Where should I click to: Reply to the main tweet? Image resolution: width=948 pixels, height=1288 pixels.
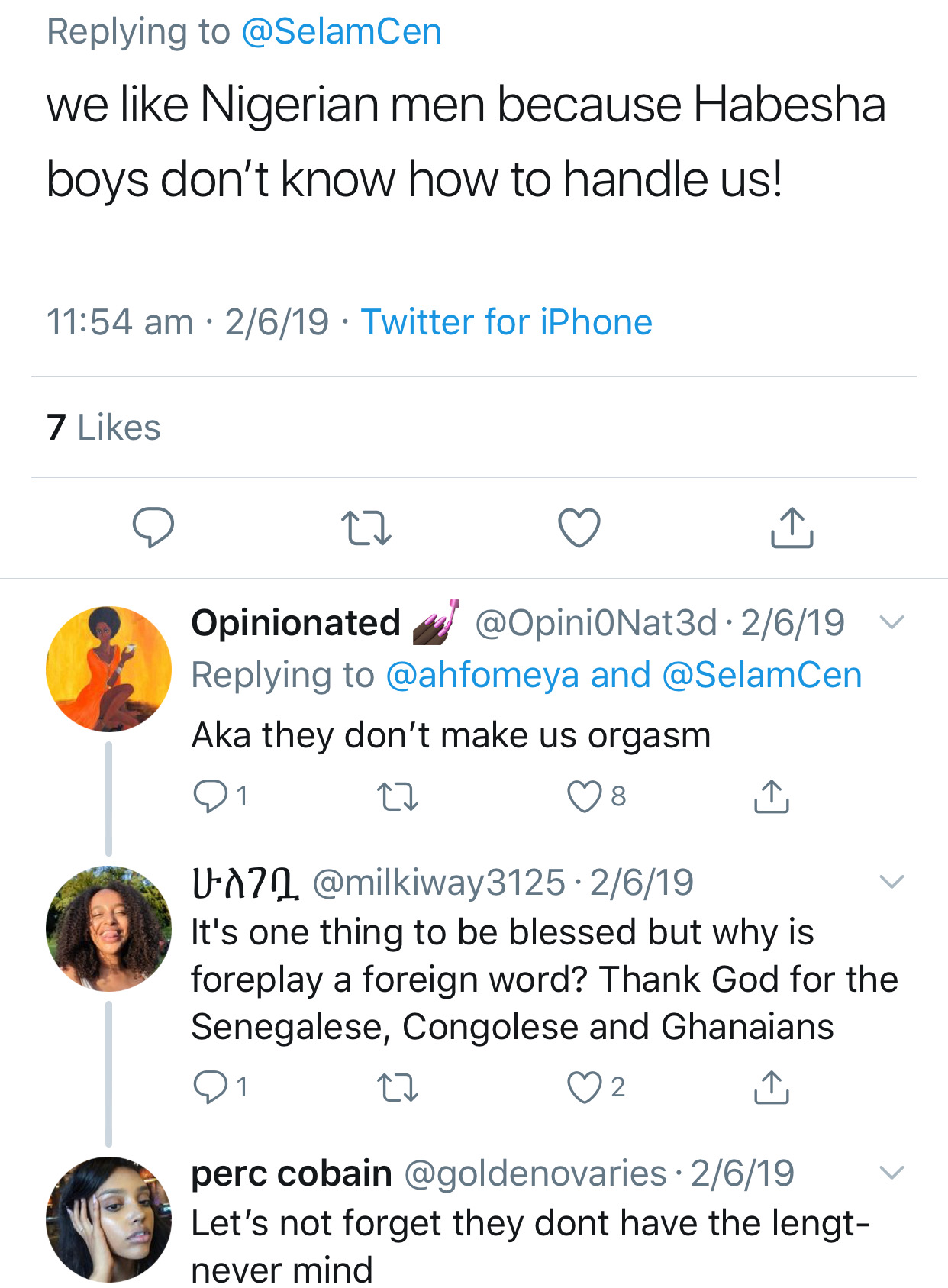[x=153, y=528]
